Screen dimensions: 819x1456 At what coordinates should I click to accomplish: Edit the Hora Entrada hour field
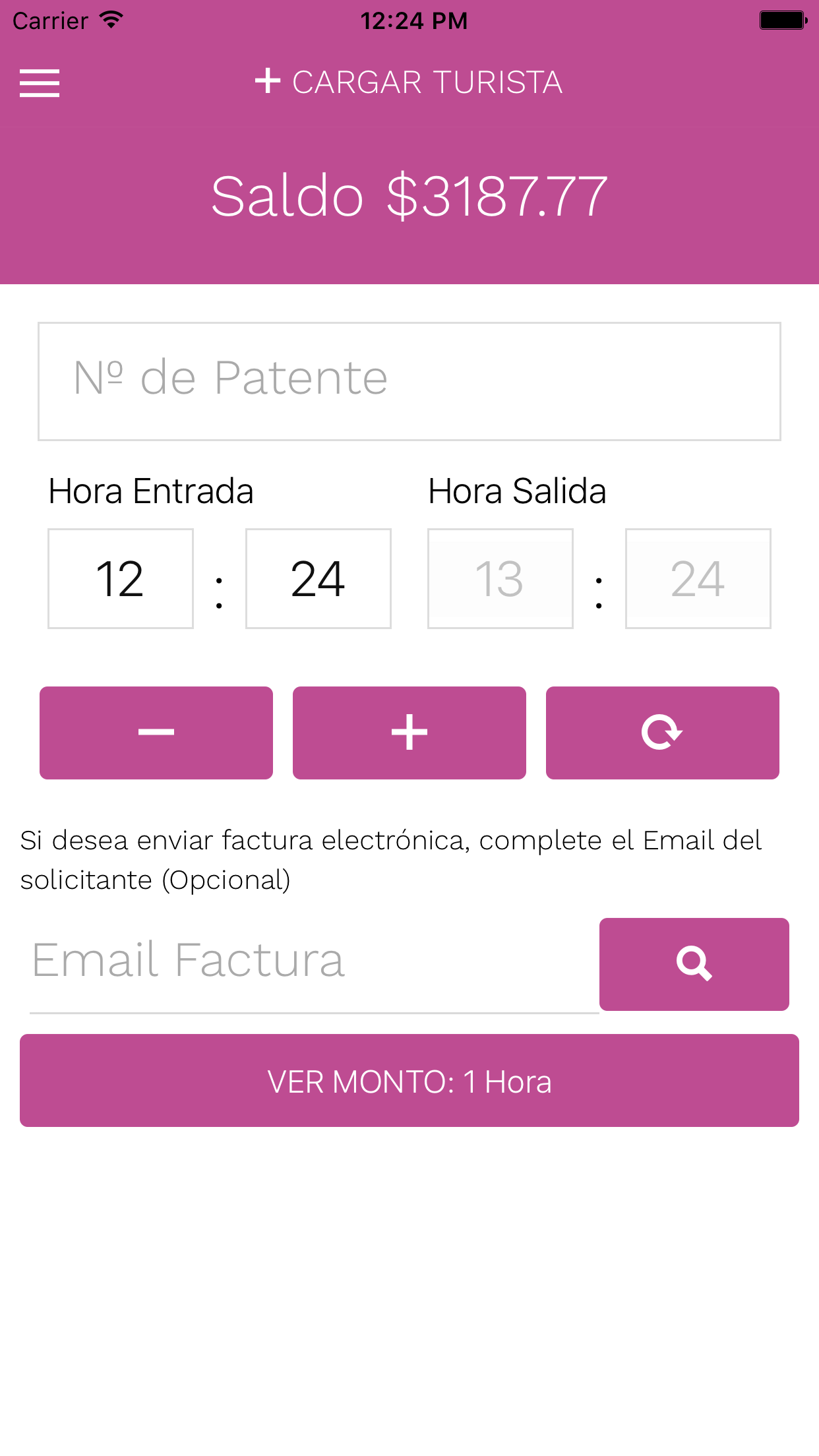pos(121,578)
